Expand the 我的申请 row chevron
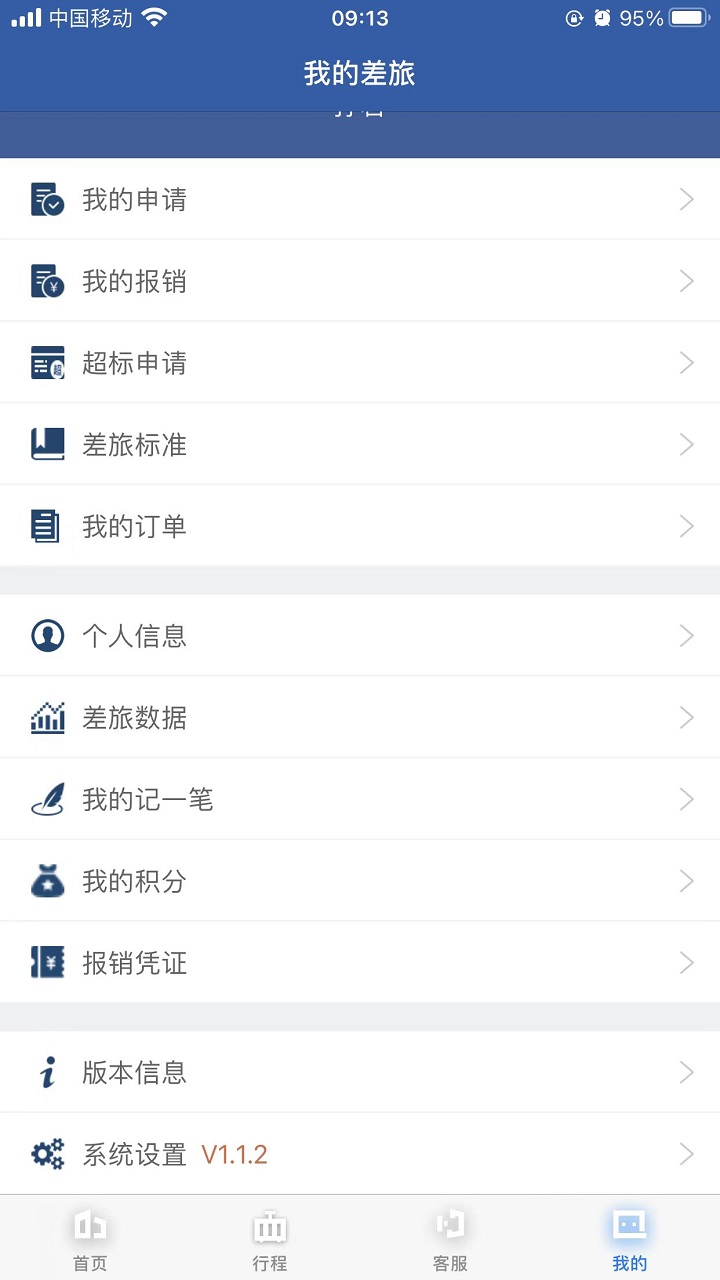This screenshot has height=1280, width=720. coord(687,198)
